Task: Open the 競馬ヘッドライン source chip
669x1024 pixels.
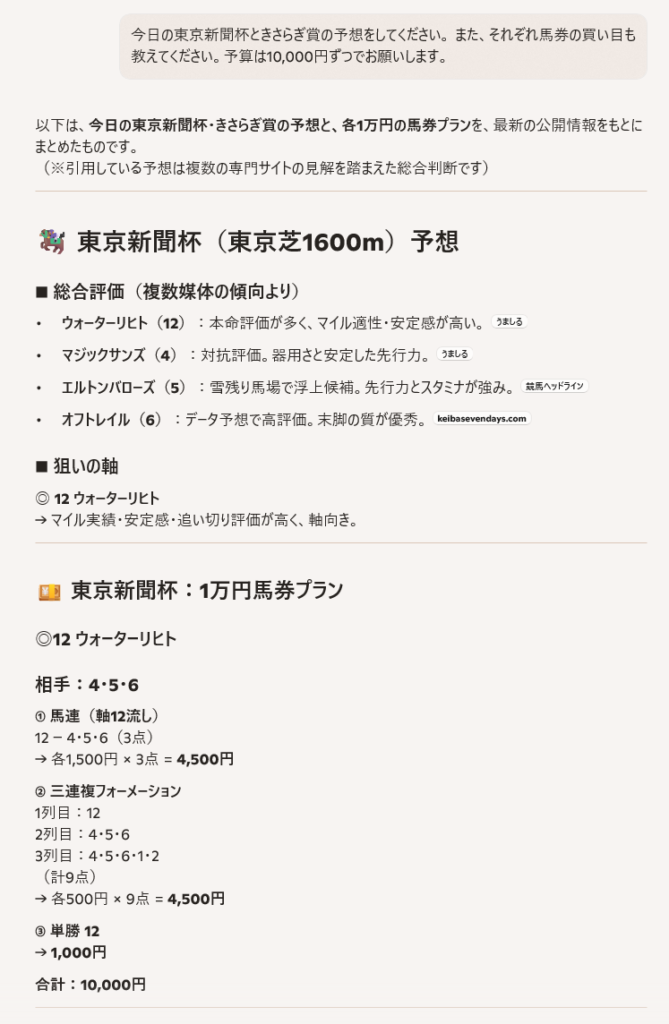Action: (x=555, y=386)
